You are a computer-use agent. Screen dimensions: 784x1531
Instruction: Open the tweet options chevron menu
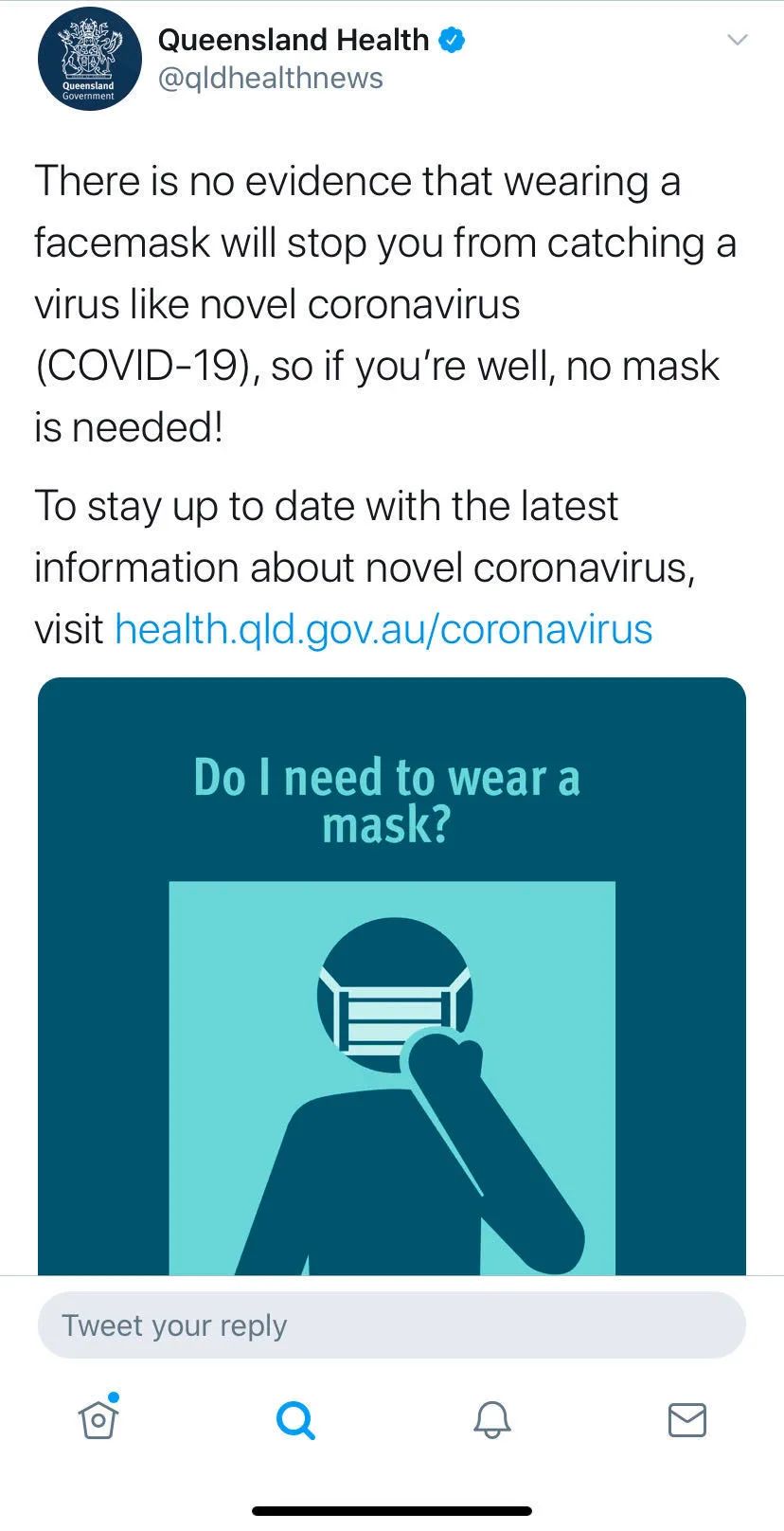(x=736, y=40)
